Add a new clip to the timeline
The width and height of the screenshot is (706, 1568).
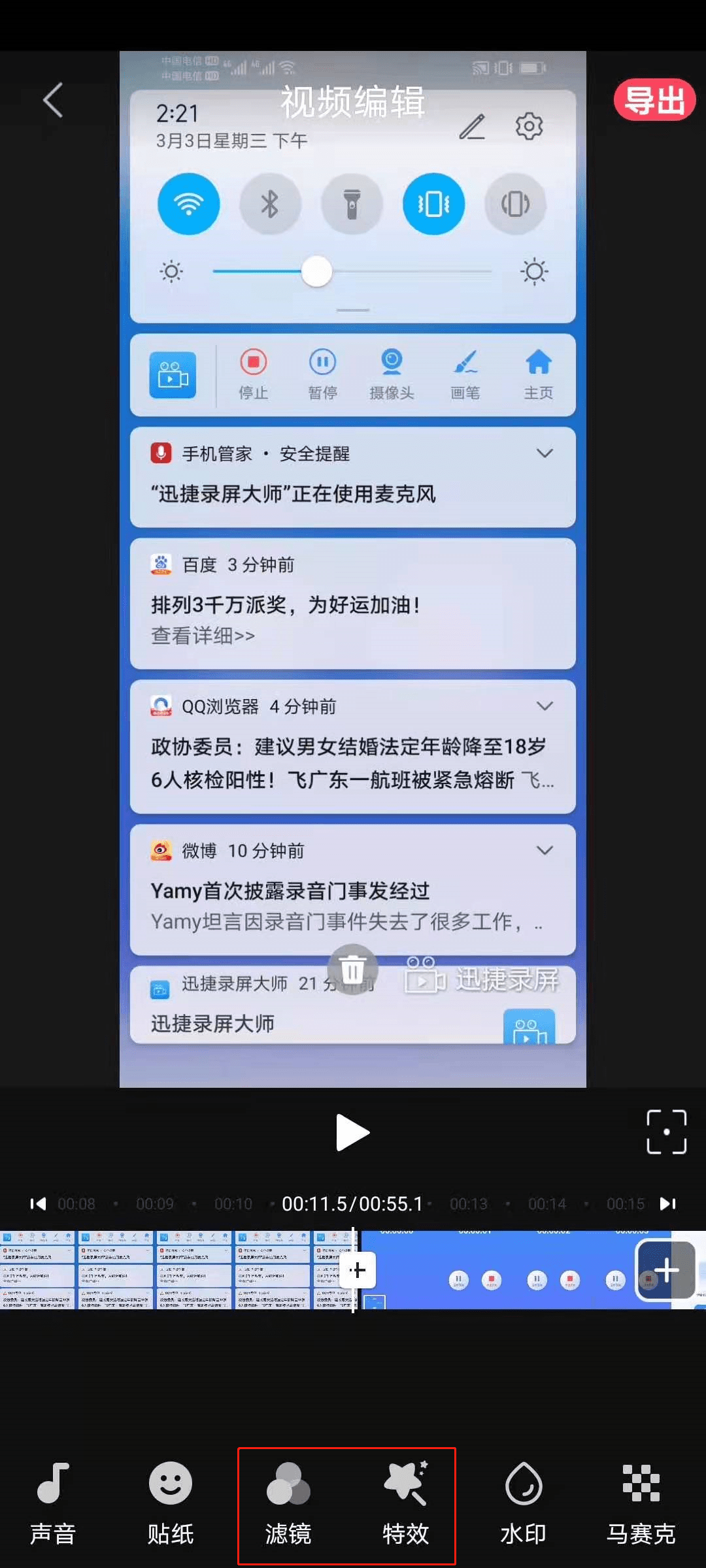point(665,1271)
